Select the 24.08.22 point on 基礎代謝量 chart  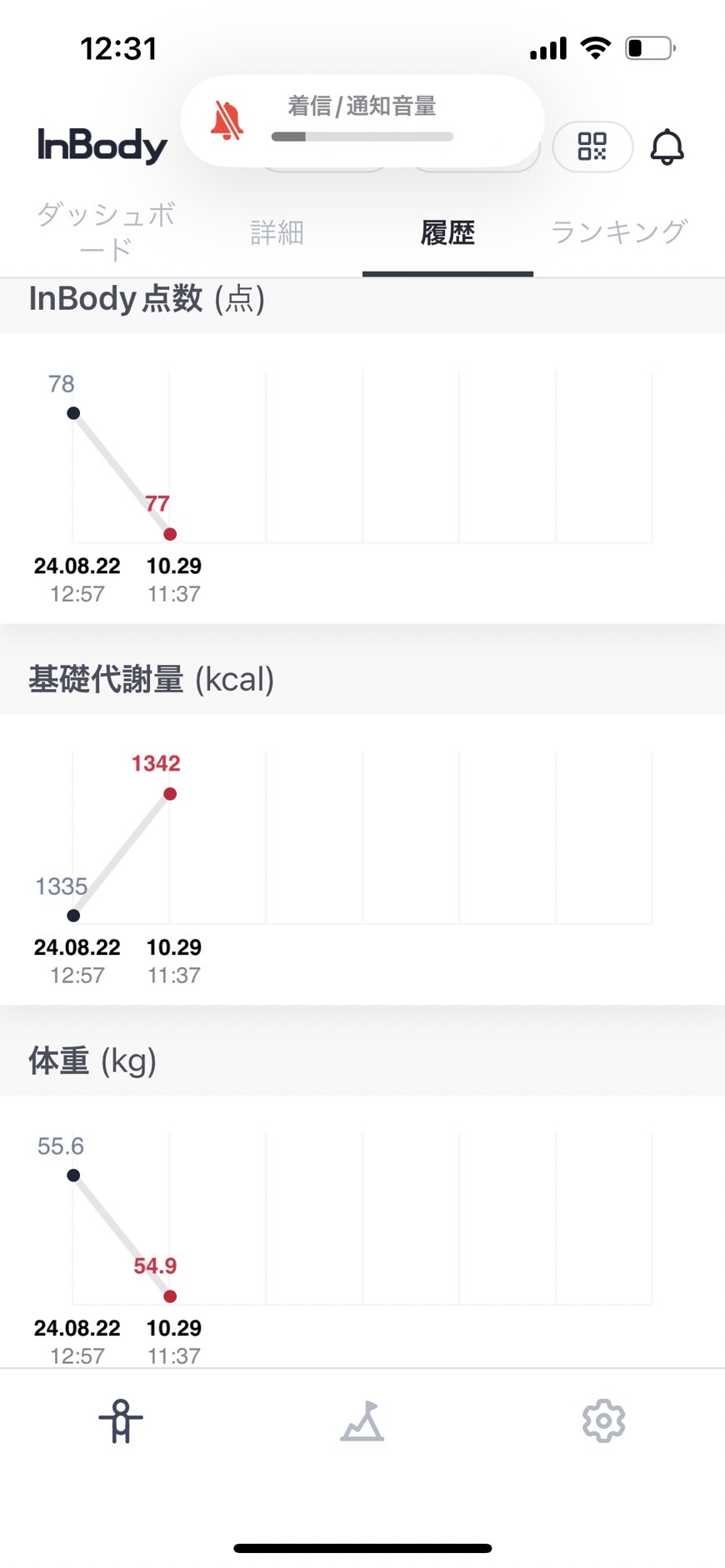coord(73,916)
